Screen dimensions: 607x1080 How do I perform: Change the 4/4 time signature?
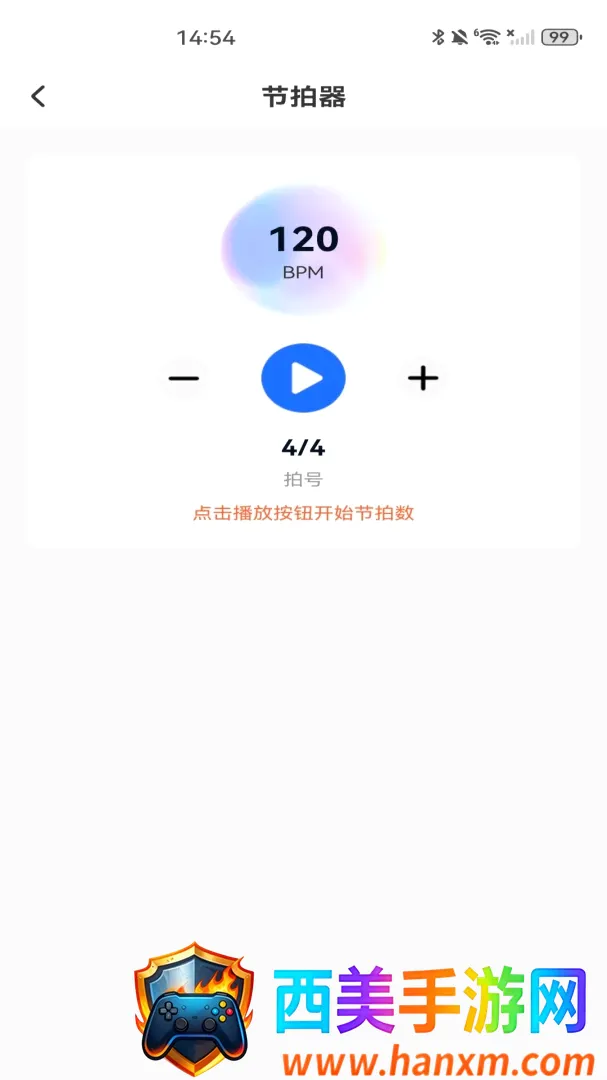[x=303, y=448]
